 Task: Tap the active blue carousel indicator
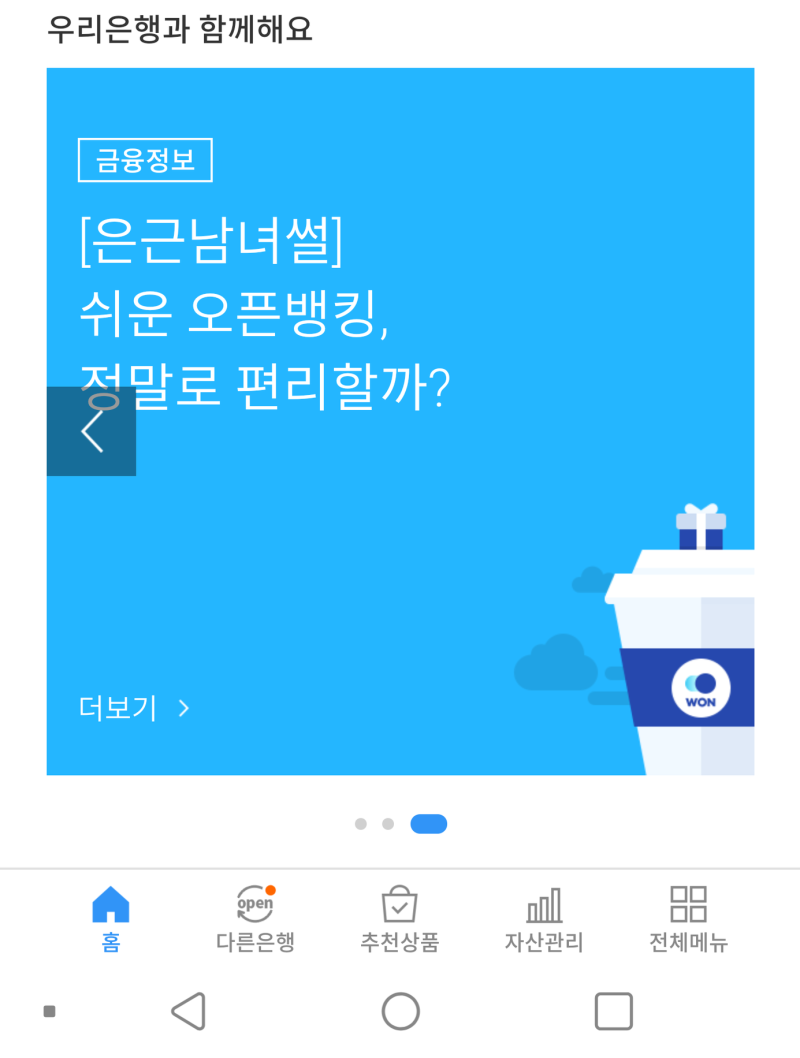tap(429, 823)
